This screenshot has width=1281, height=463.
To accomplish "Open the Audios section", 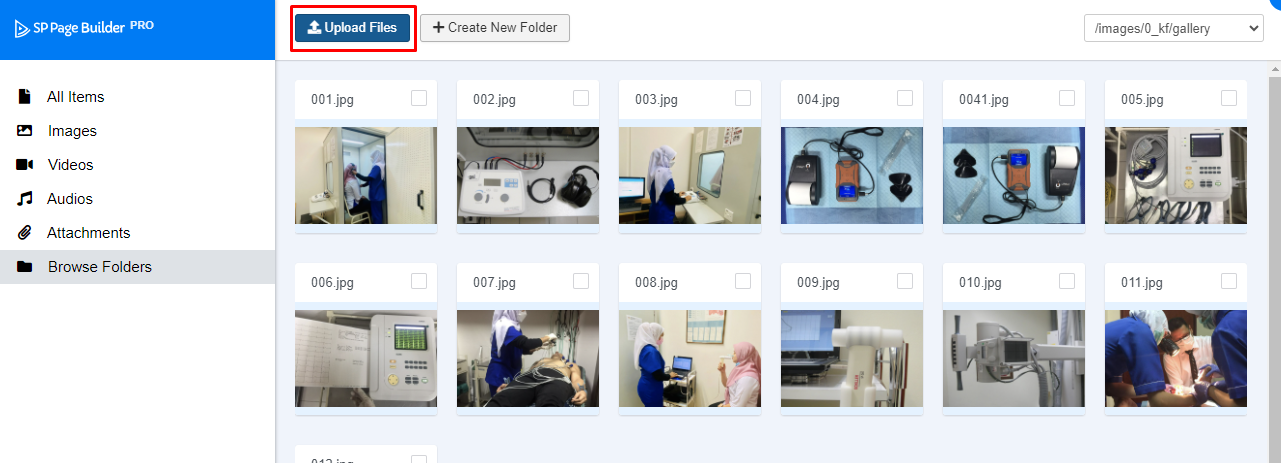I will (x=69, y=199).
